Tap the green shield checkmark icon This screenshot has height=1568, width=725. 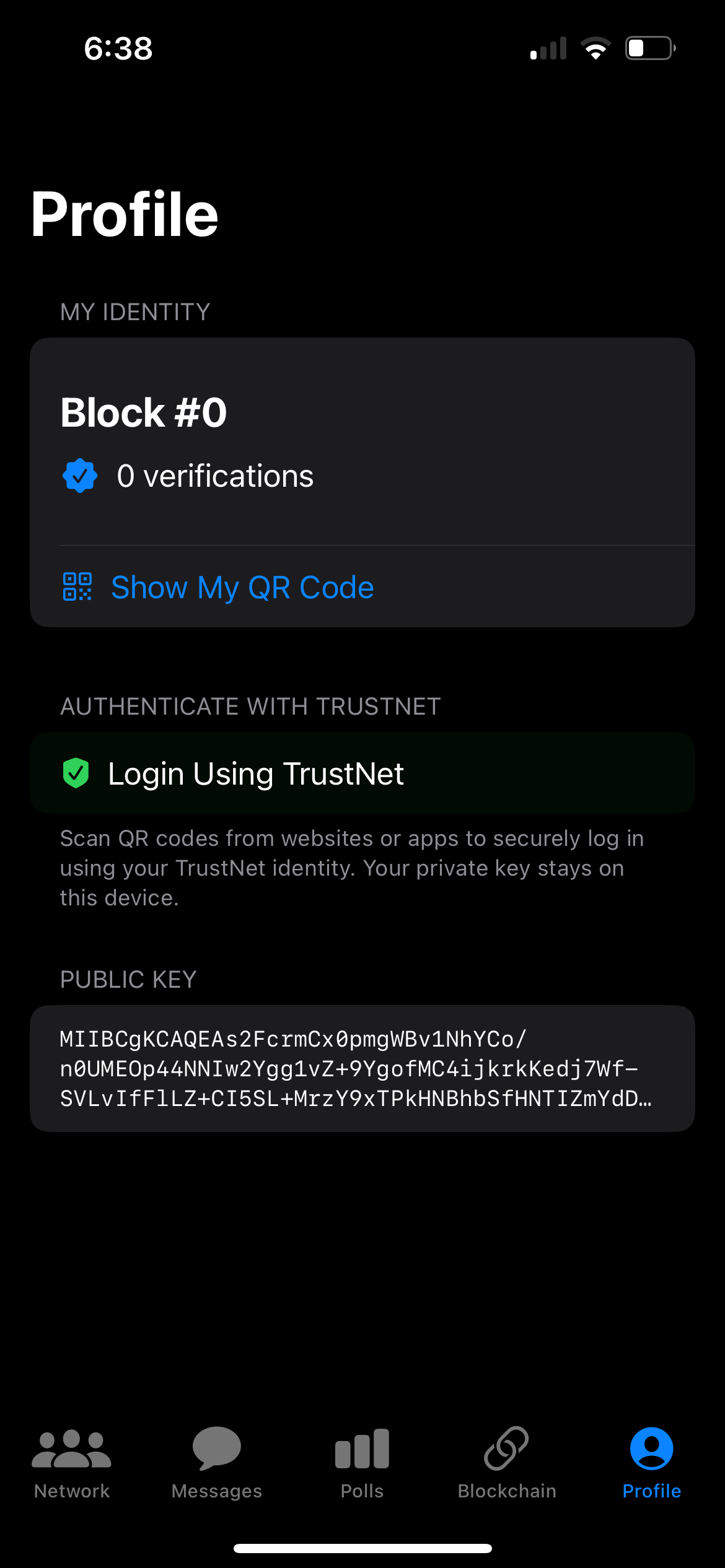click(76, 773)
